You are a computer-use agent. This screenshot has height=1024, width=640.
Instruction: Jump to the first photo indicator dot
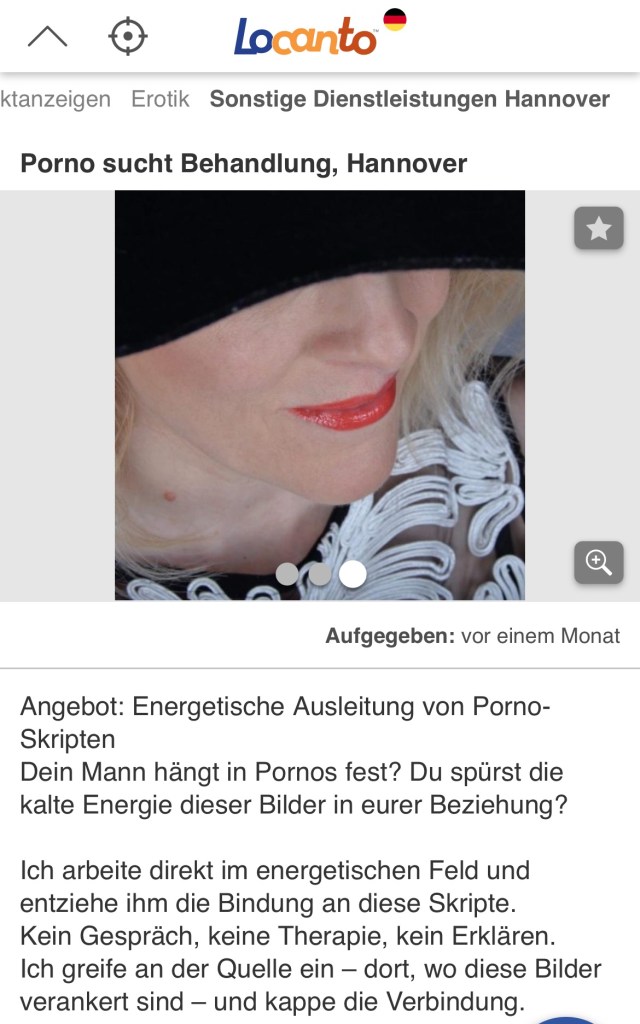pyautogui.click(x=287, y=574)
